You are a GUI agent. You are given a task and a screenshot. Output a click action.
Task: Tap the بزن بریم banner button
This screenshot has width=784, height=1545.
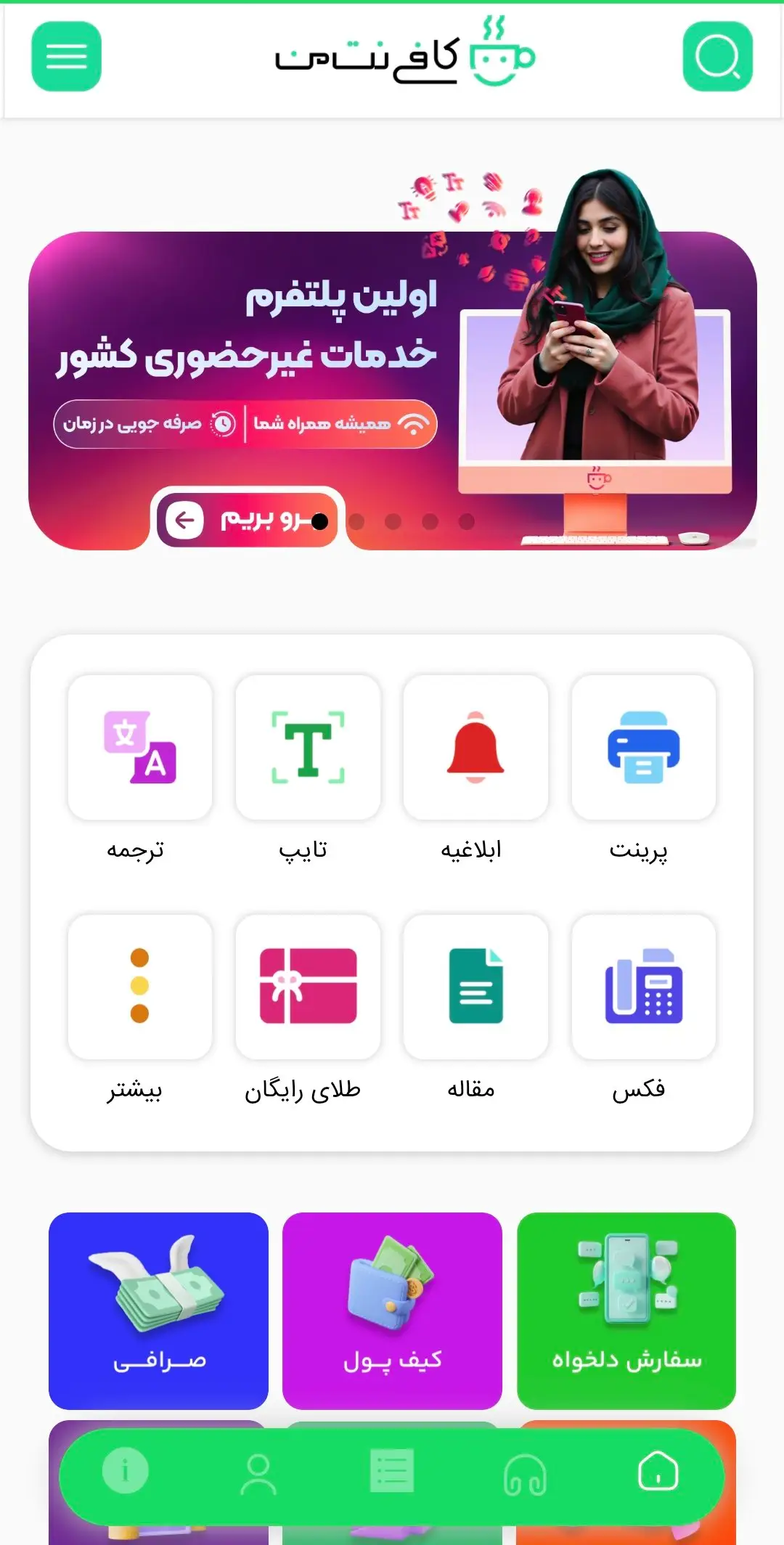point(247,520)
